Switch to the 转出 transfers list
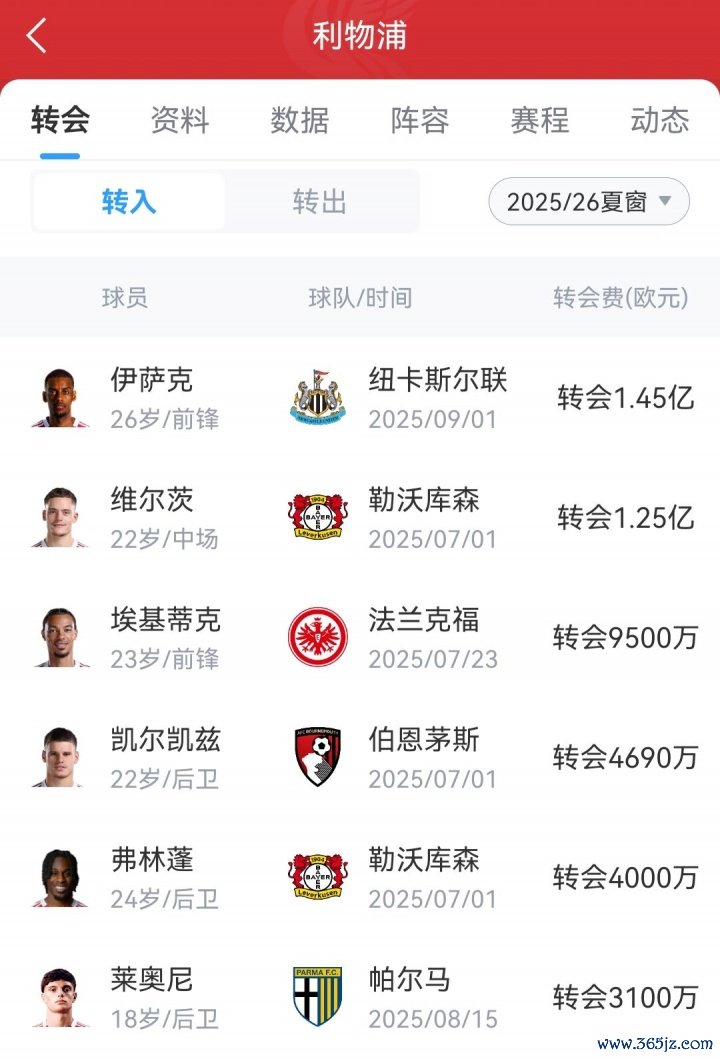Viewport: 720px width, 1059px height. coord(320,202)
